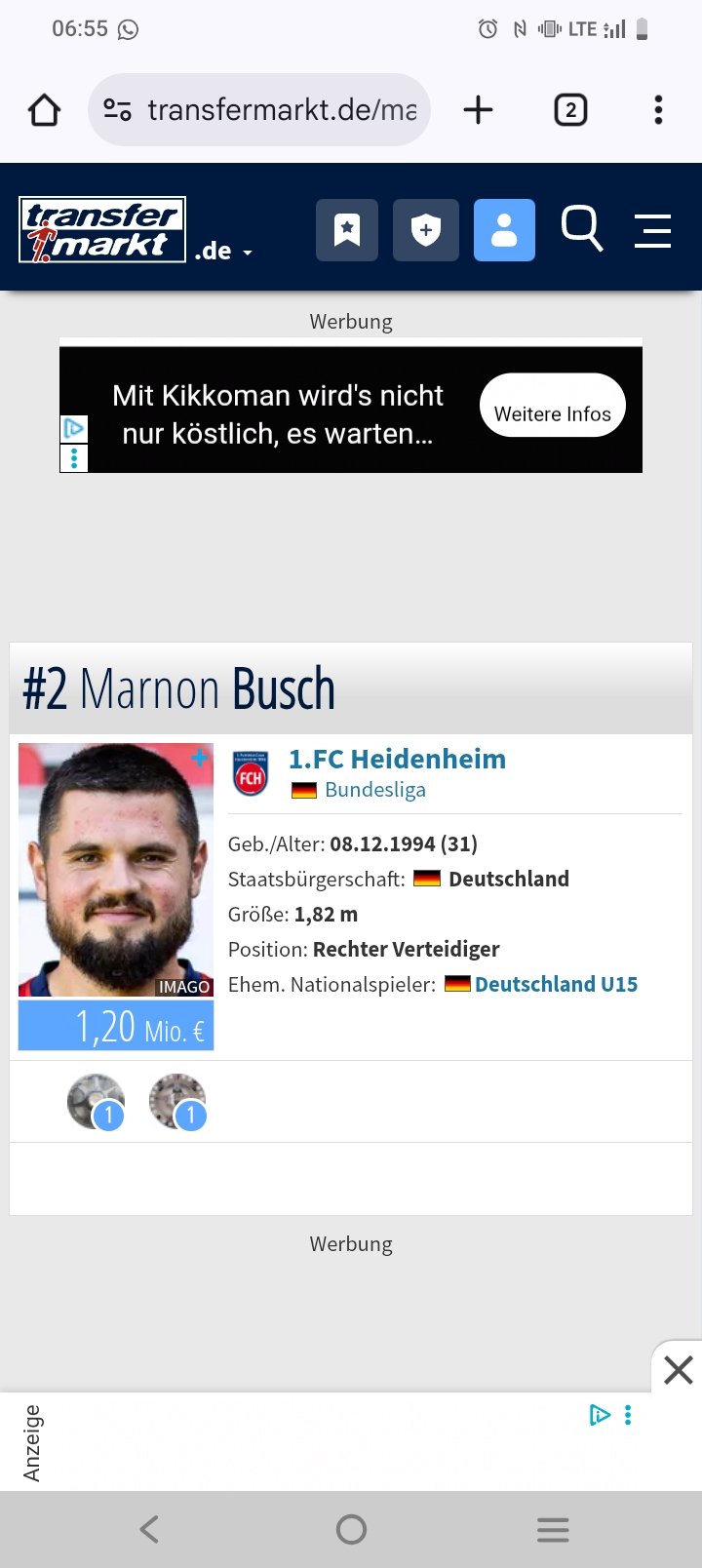Open the .de country domain dropdown

(x=224, y=252)
